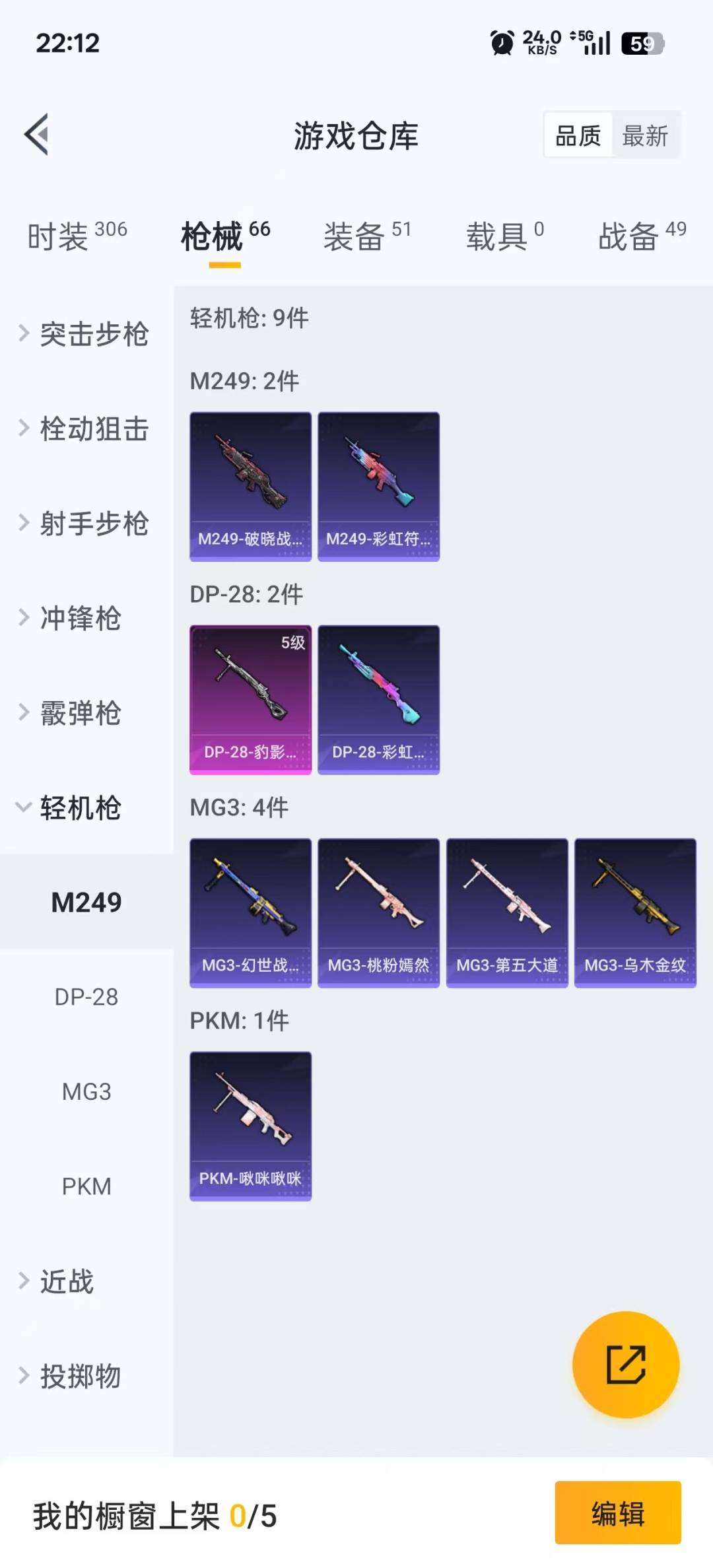
Task: Open the PKM-啾咪啾咪 skin
Action: [x=250, y=1126]
